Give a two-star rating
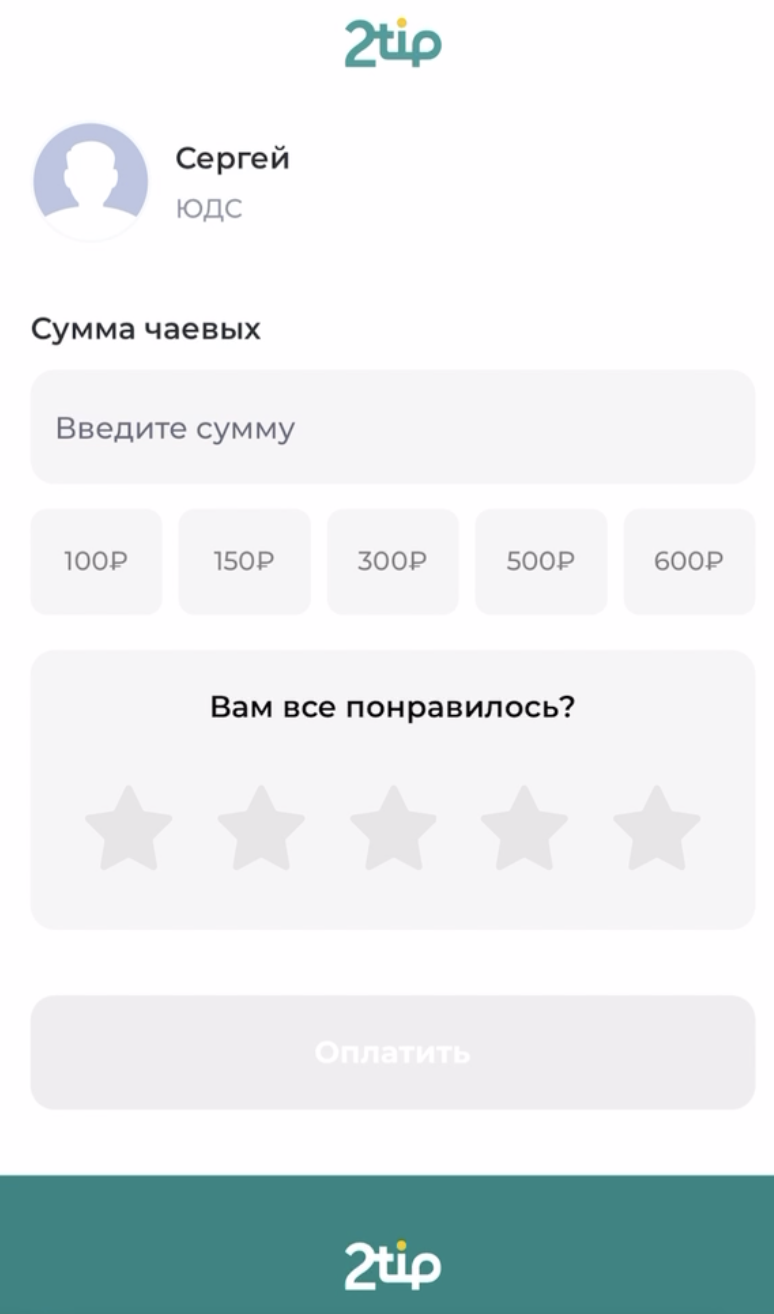Image resolution: width=774 pixels, height=1314 pixels. 260,827
